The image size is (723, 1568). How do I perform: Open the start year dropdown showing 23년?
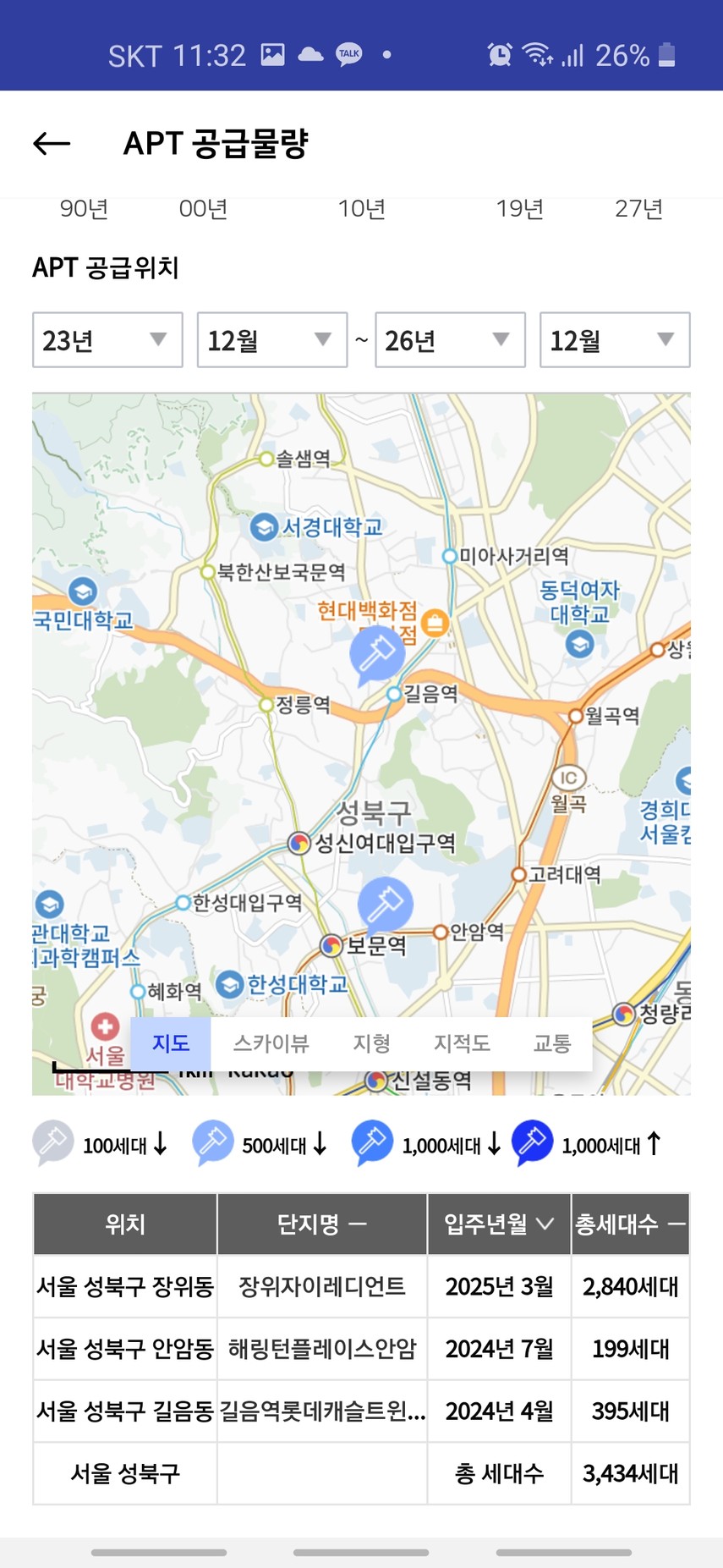pos(107,340)
